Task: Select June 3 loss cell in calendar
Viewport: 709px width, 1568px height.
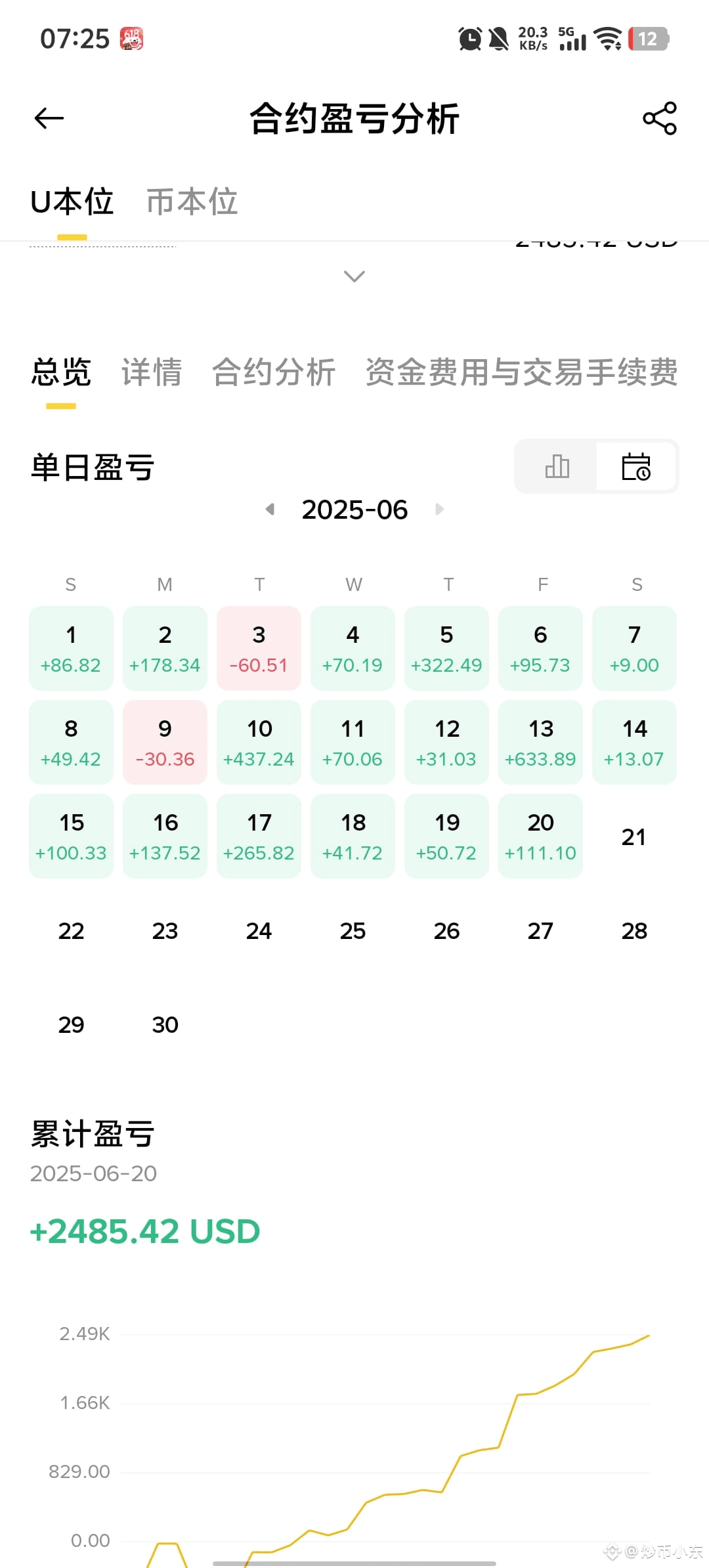Action: [259, 647]
